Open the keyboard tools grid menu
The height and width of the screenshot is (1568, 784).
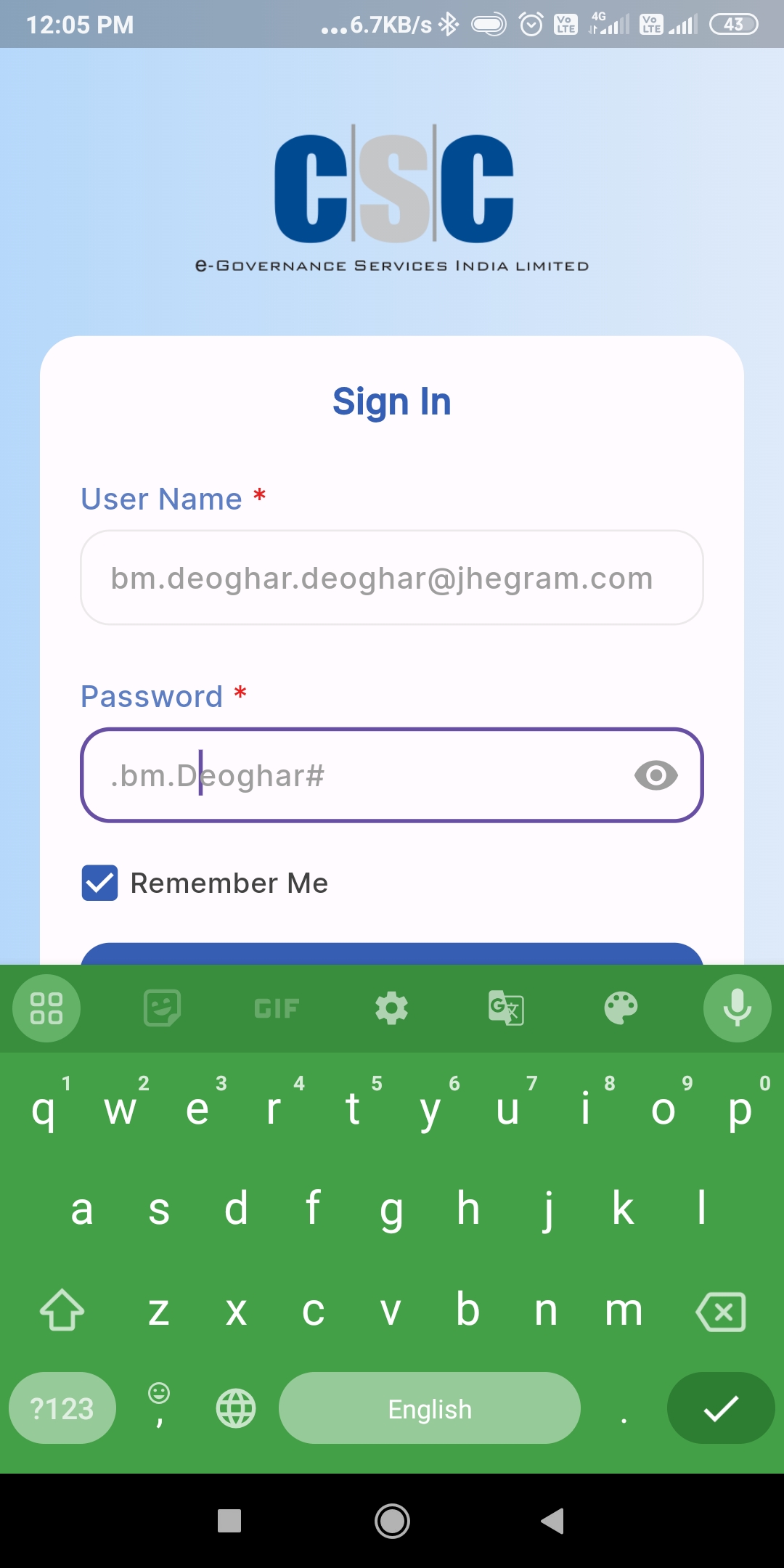coord(46,1008)
